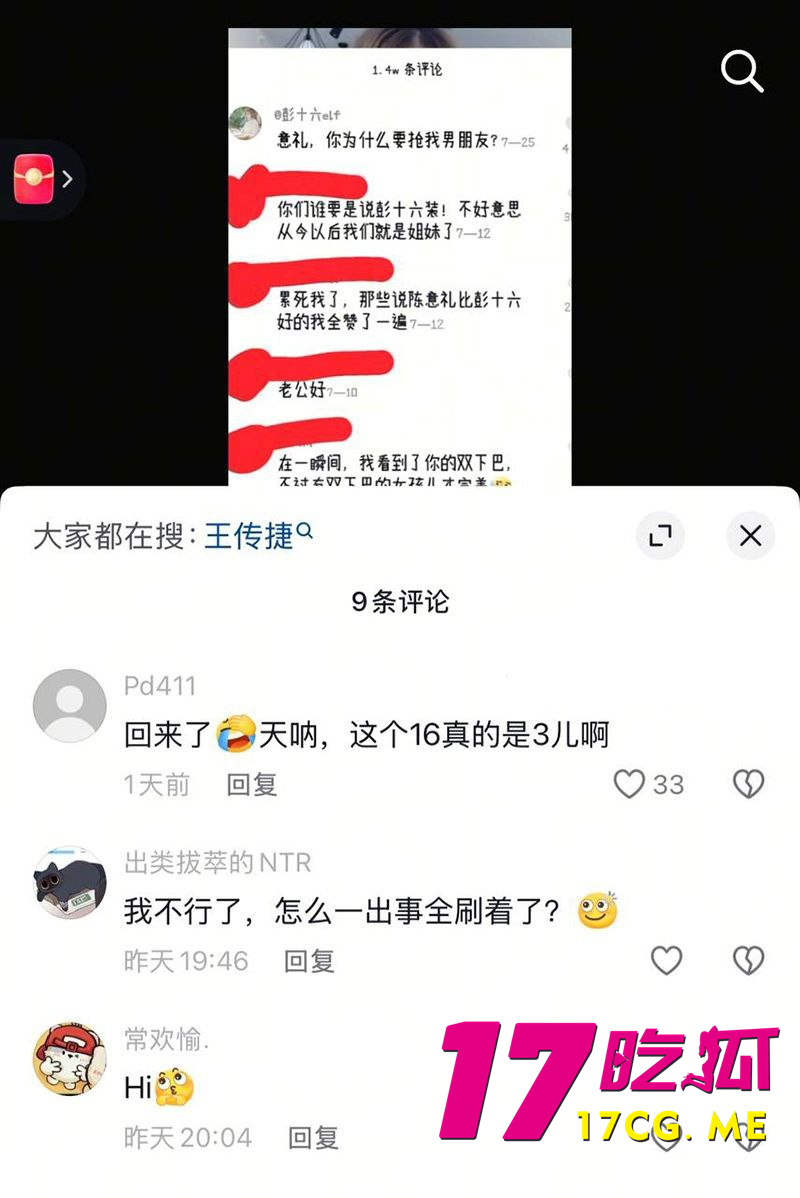This screenshot has height=1198, width=800.
Task: Open Pd411's profile avatar
Action: tap(70, 705)
